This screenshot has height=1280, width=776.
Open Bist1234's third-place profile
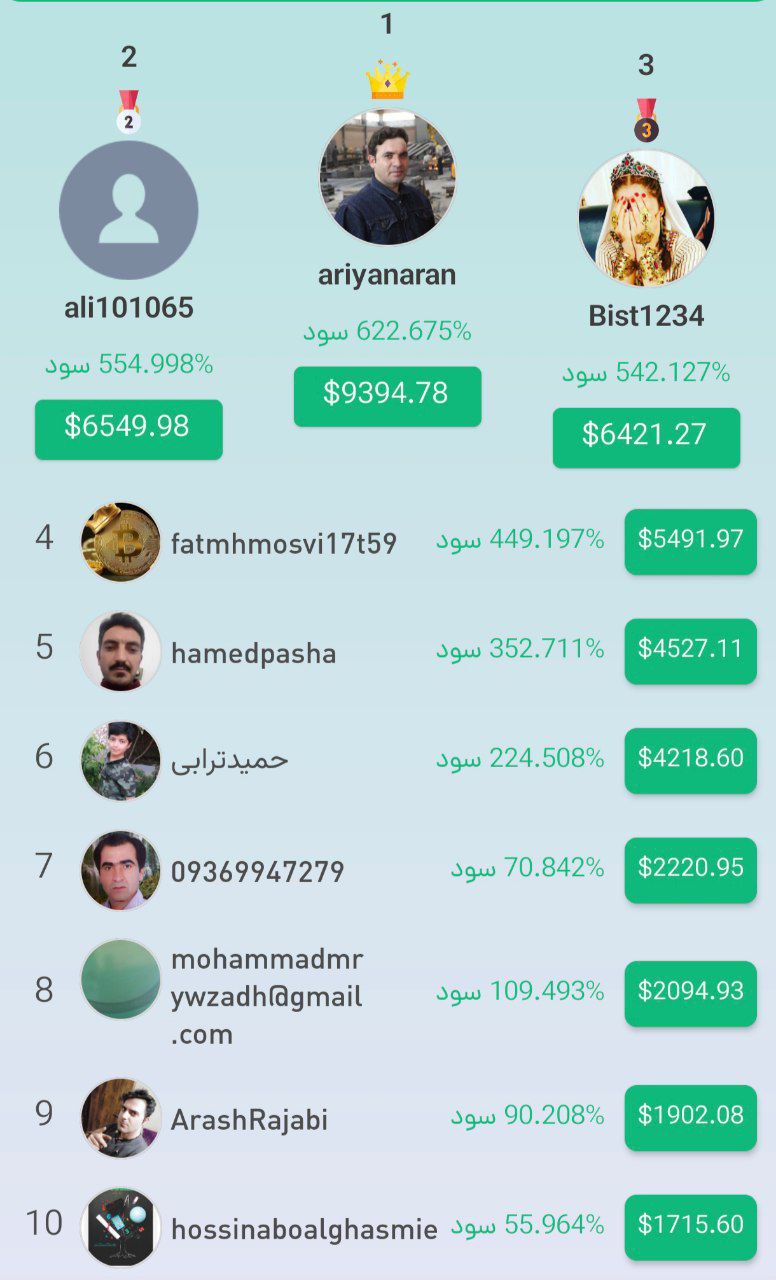coord(646,218)
